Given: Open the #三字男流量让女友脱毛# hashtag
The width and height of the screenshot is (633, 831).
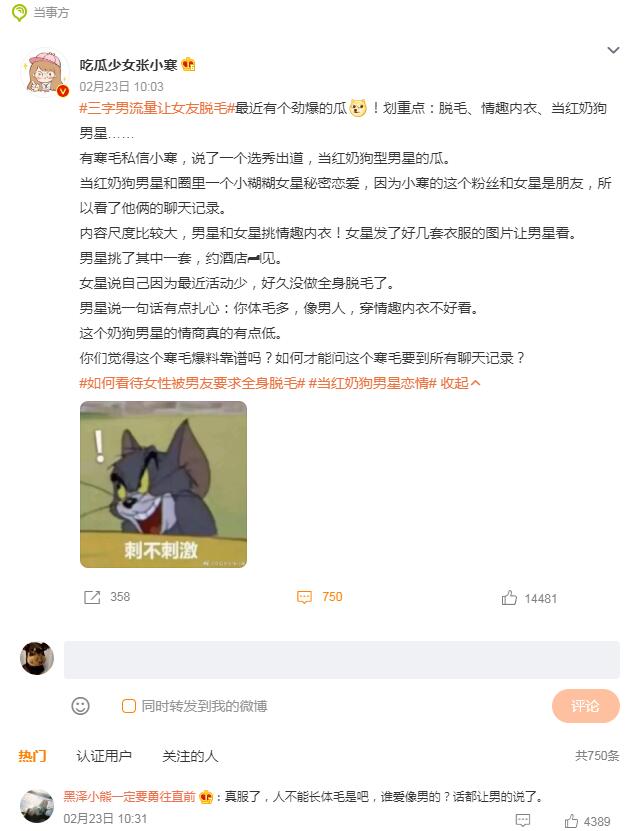Looking at the screenshot, I should point(155,108).
